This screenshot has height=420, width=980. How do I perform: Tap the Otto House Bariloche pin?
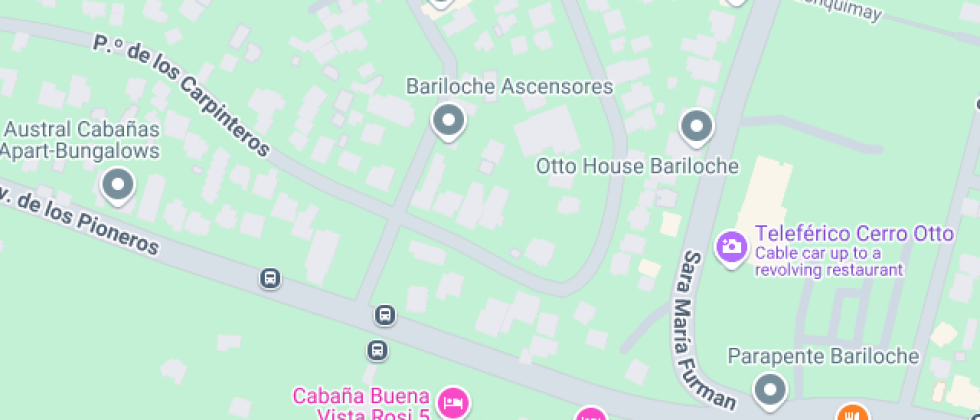click(x=696, y=127)
